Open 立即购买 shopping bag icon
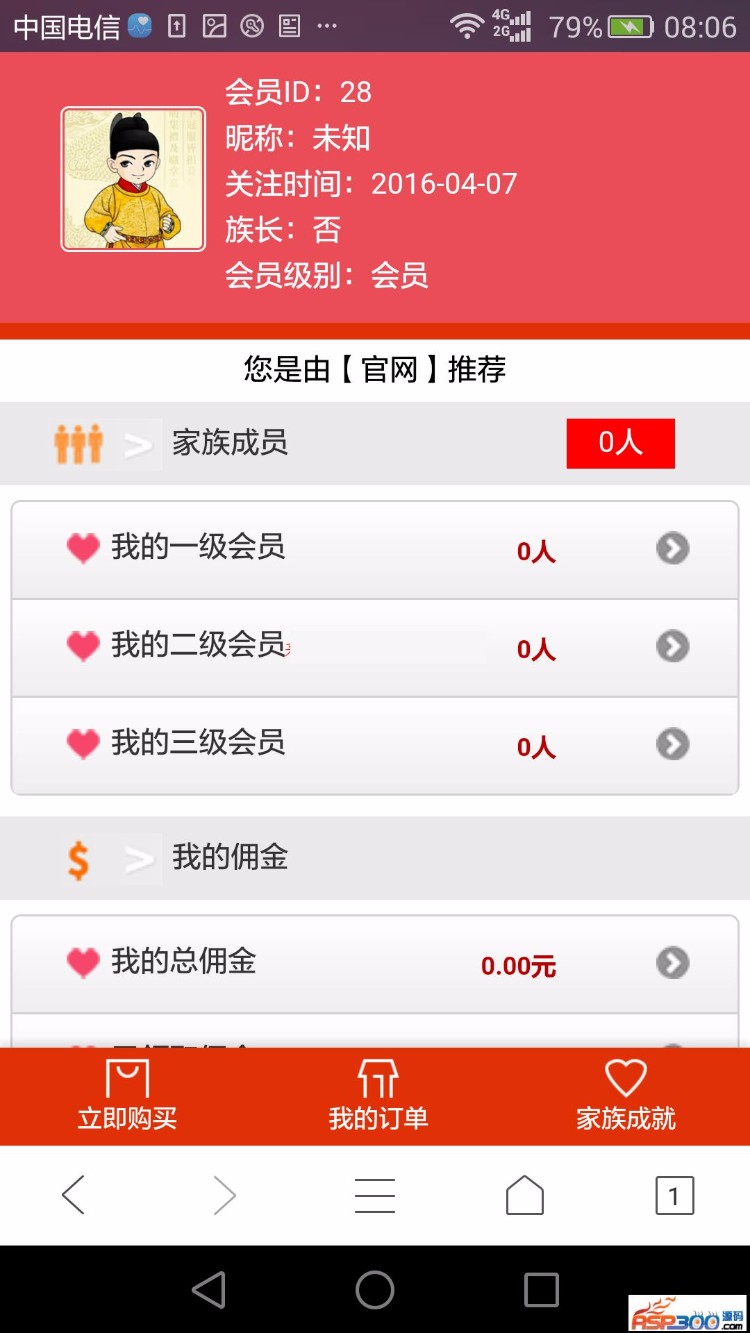 [x=123, y=1080]
